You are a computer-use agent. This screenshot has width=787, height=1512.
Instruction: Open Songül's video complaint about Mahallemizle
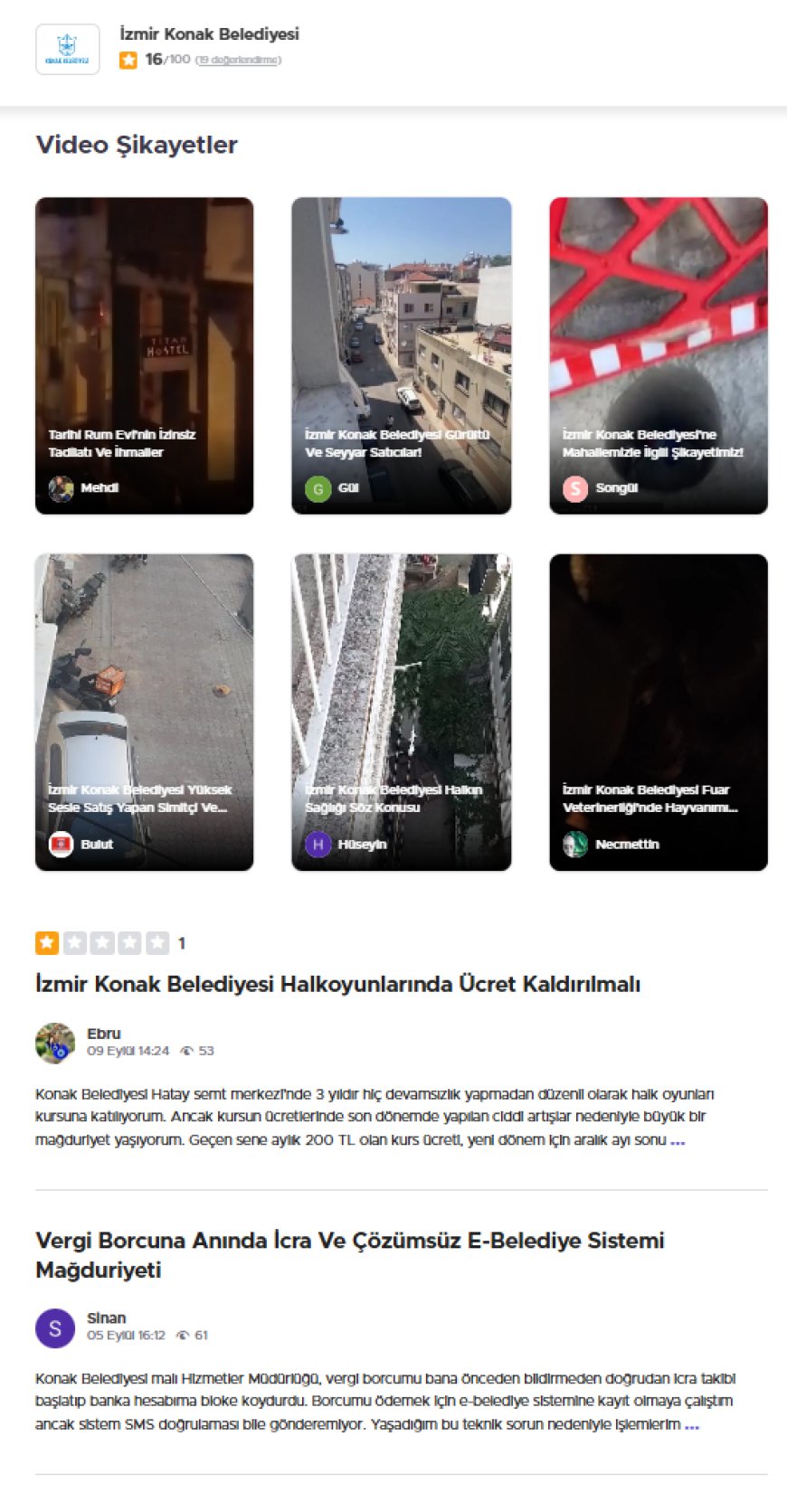[x=658, y=354]
